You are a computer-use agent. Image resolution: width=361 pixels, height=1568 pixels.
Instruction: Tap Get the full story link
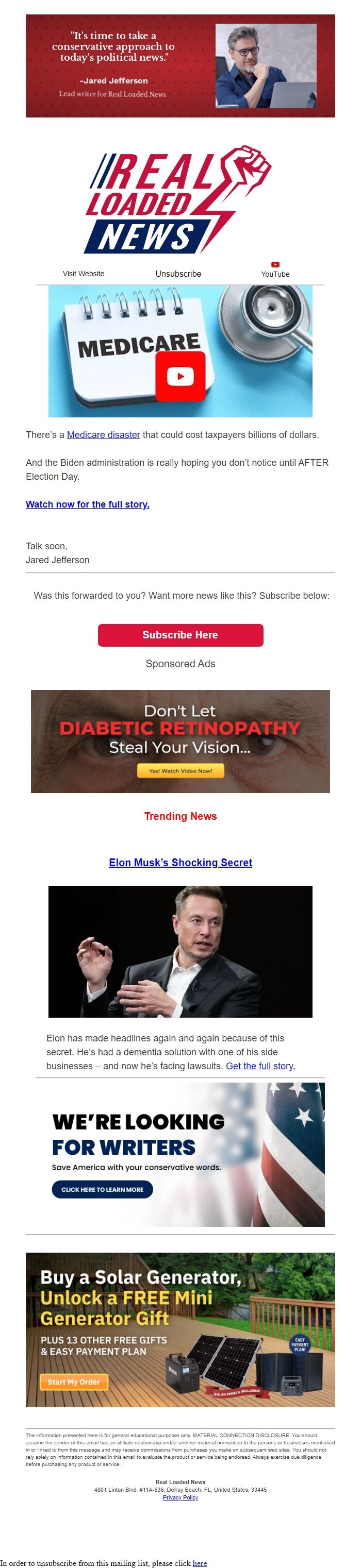point(260,1066)
